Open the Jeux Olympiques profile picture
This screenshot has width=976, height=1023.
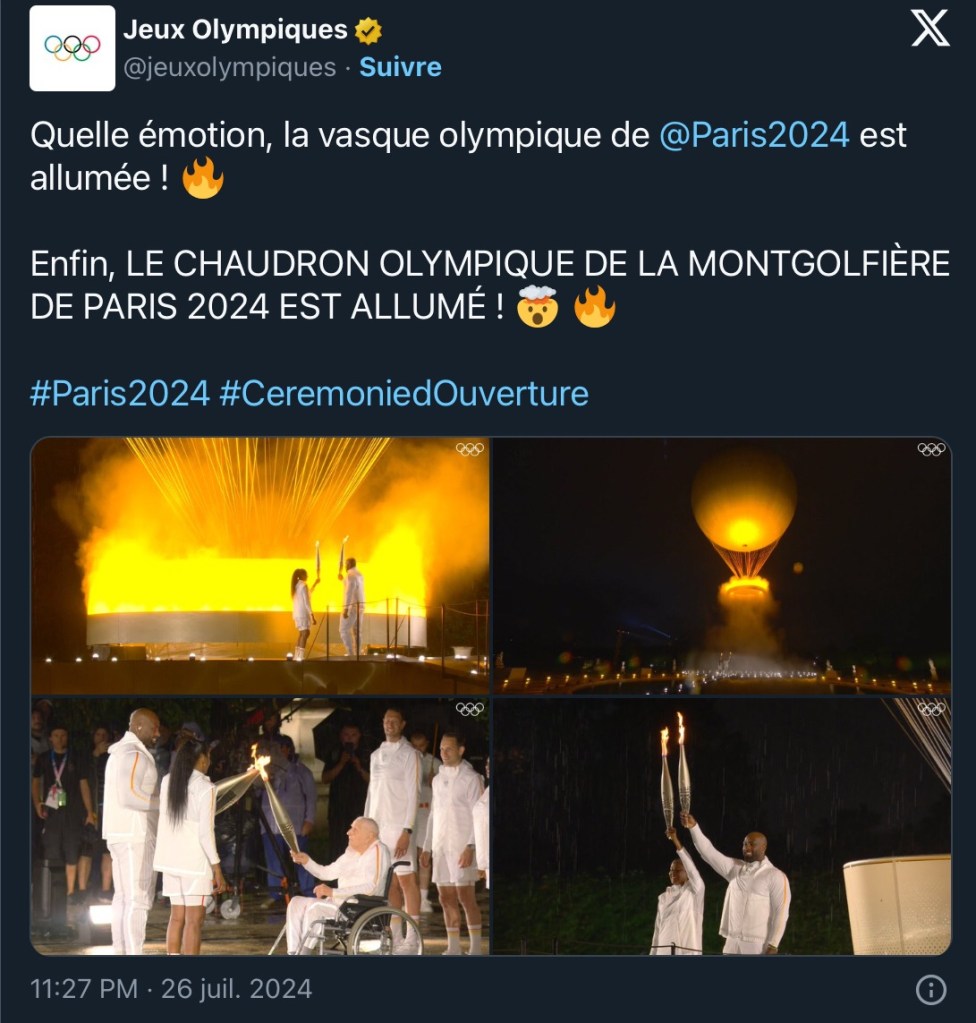coord(72,48)
